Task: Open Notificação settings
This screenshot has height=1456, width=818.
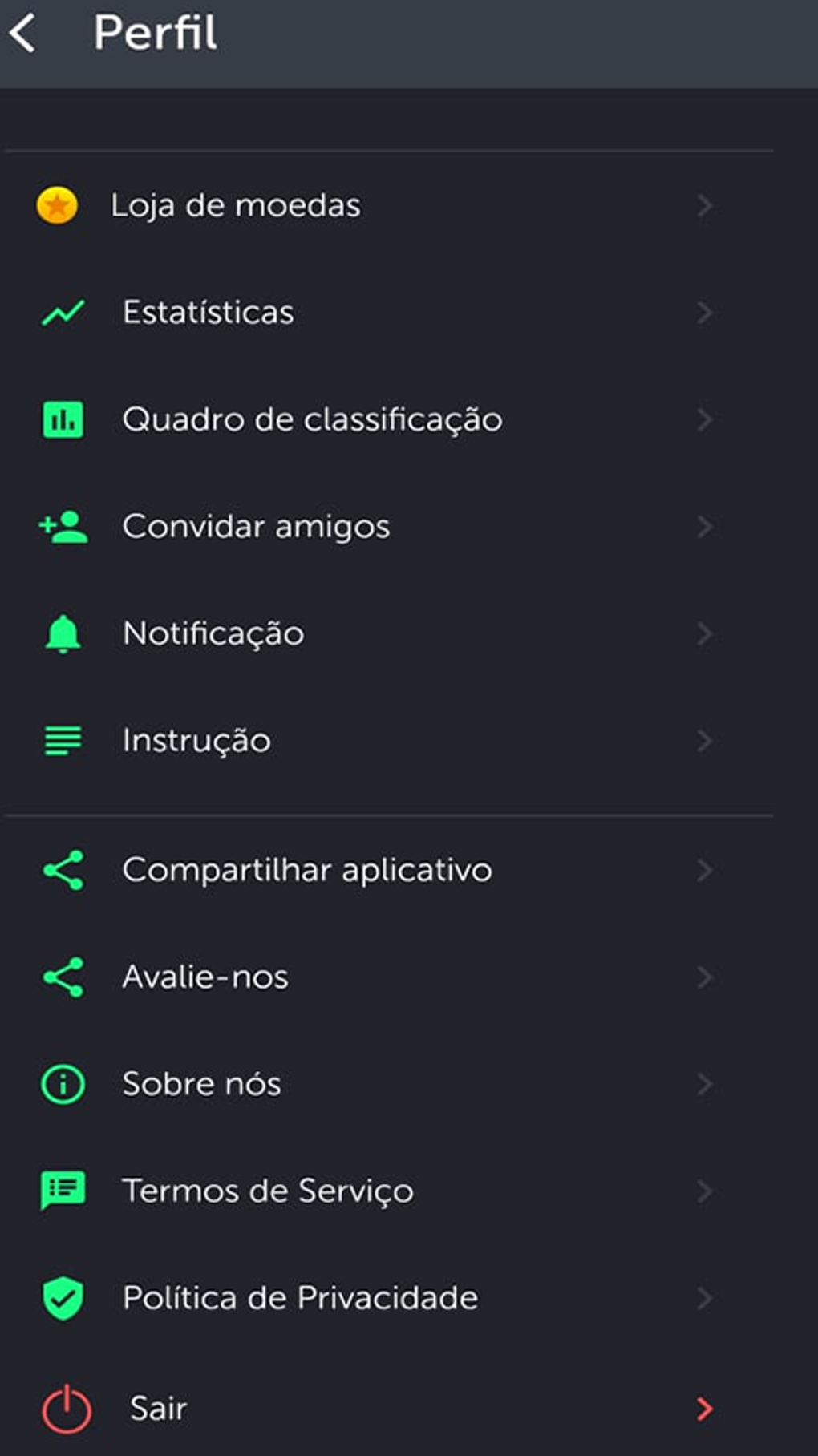Action: point(213,634)
